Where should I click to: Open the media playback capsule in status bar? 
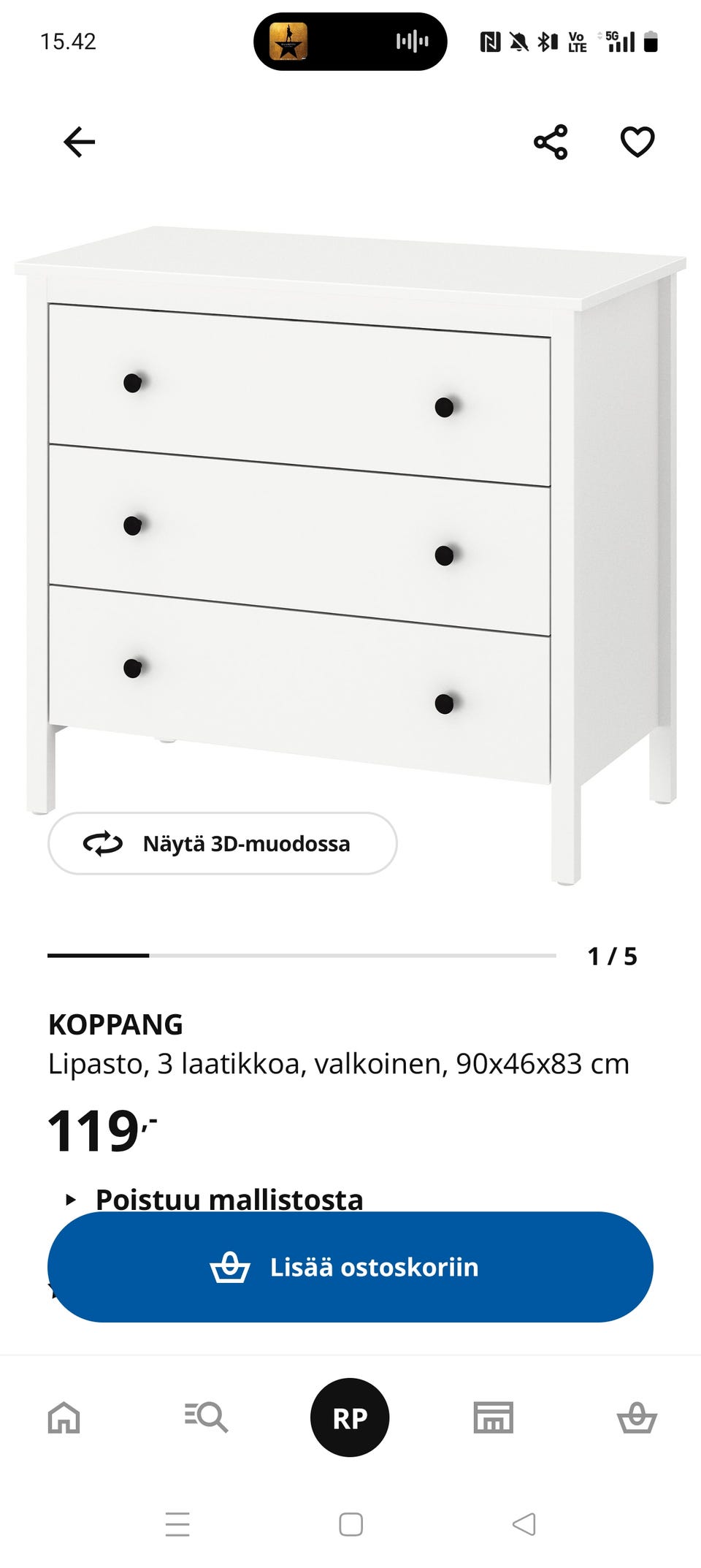coord(350,42)
